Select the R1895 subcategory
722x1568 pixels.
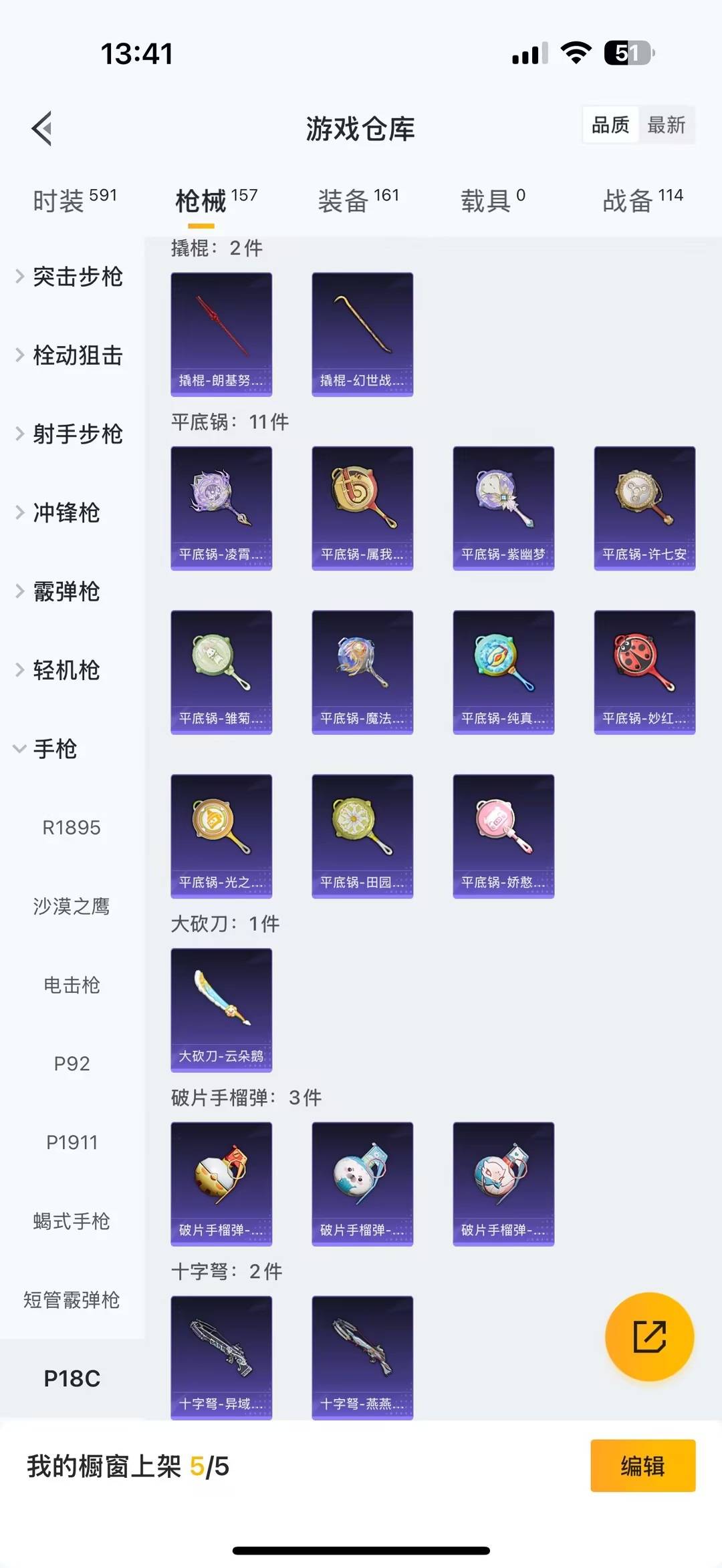pyautogui.click(x=72, y=827)
